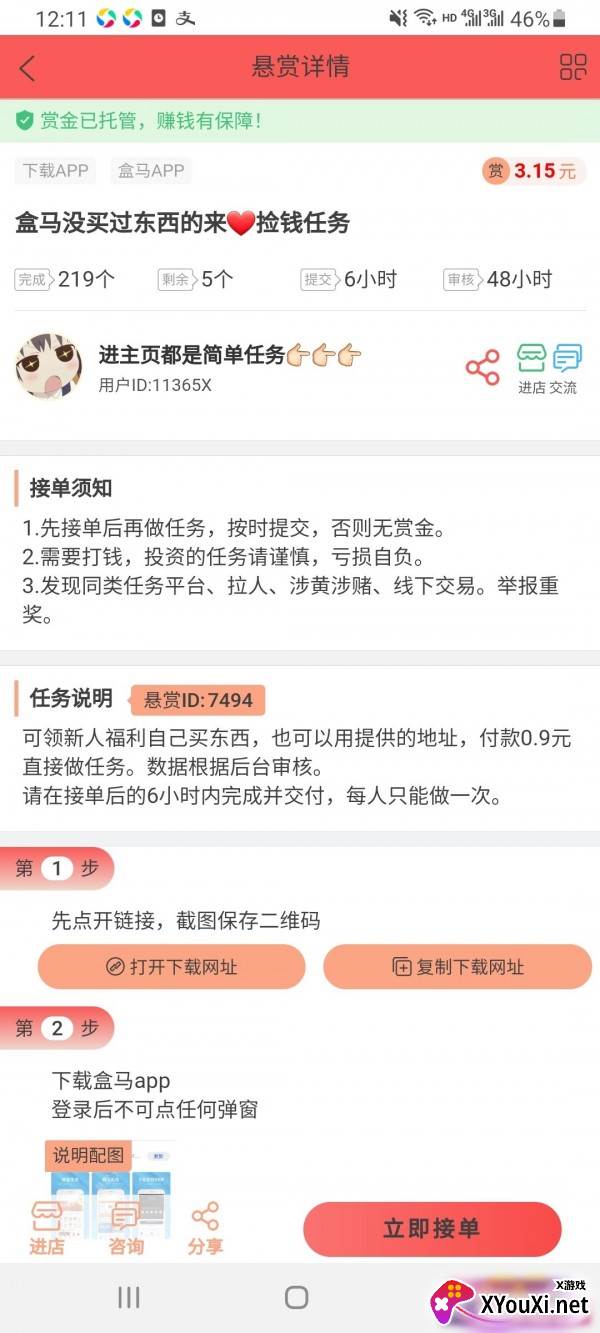This screenshot has width=600, height=1333.
Task: Go to the system home screen
Action: [x=297, y=1297]
